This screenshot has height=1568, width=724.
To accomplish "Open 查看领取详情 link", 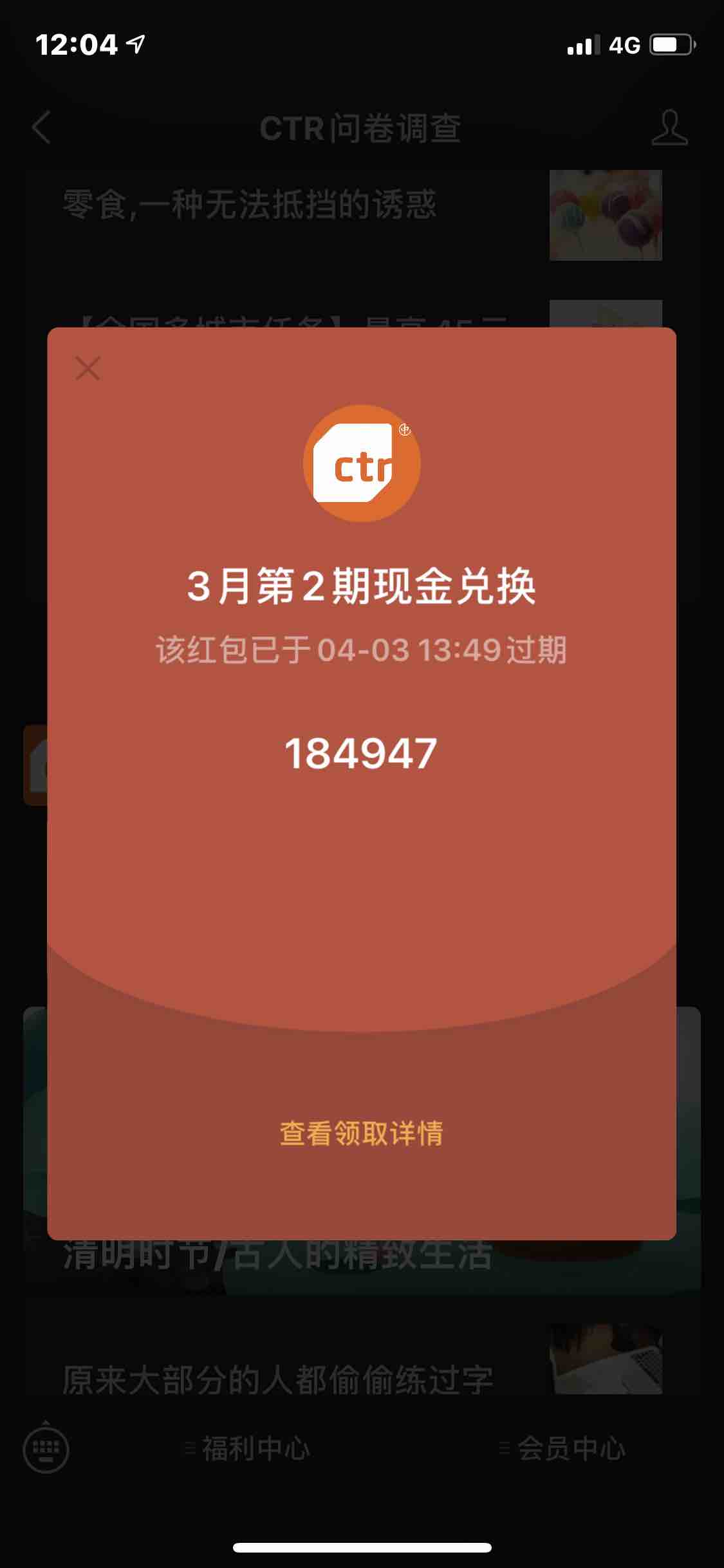I will click(361, 1134).
